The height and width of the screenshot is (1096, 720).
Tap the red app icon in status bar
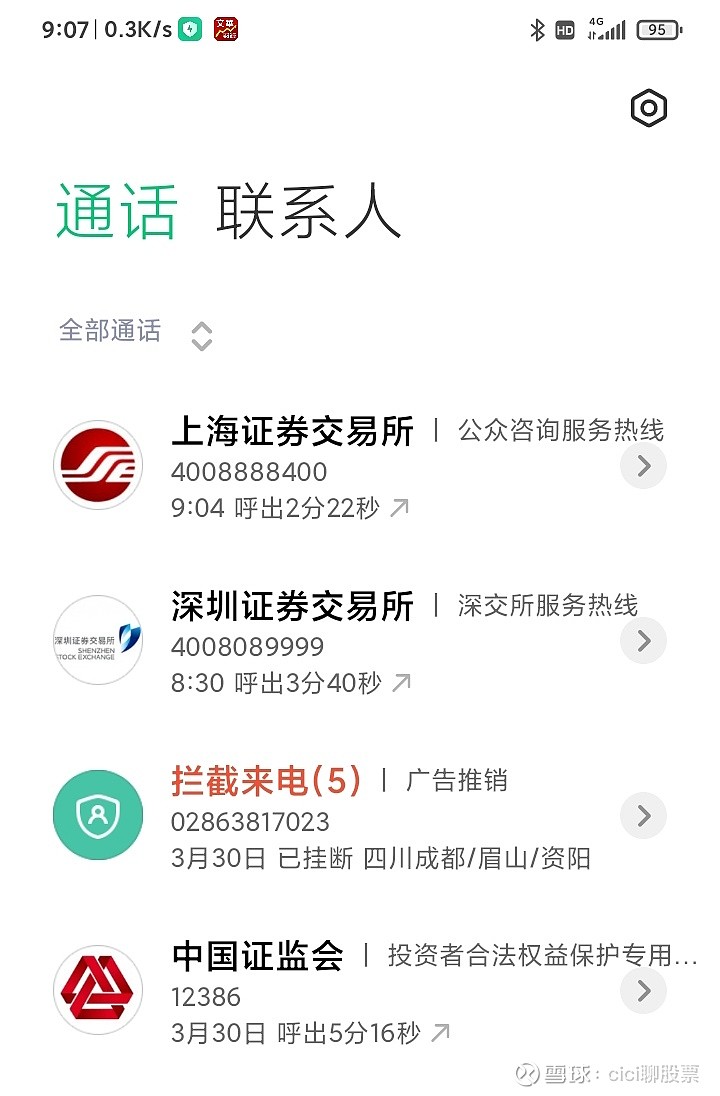[228, 29]
